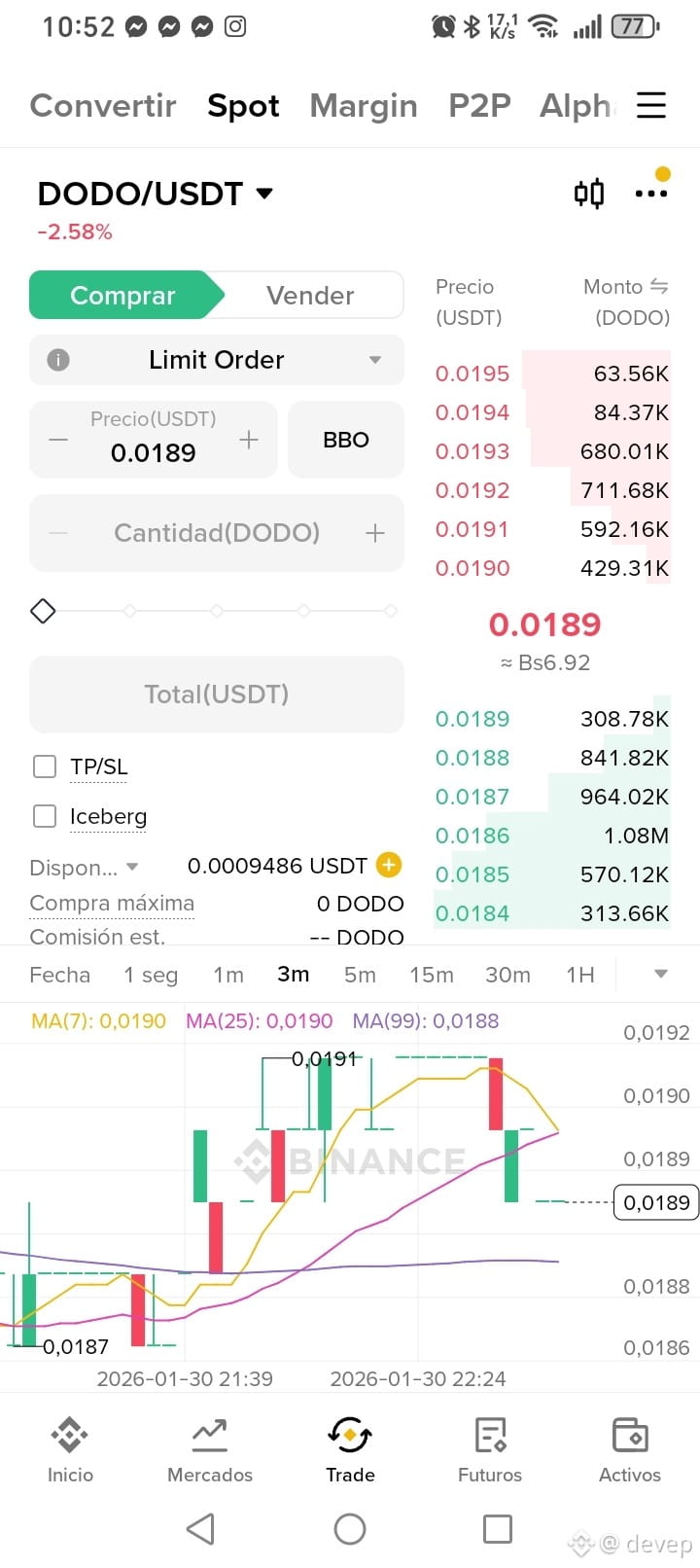Open the hamburger menu
This screenshot has height=1568, width=700.
(651, 105)
